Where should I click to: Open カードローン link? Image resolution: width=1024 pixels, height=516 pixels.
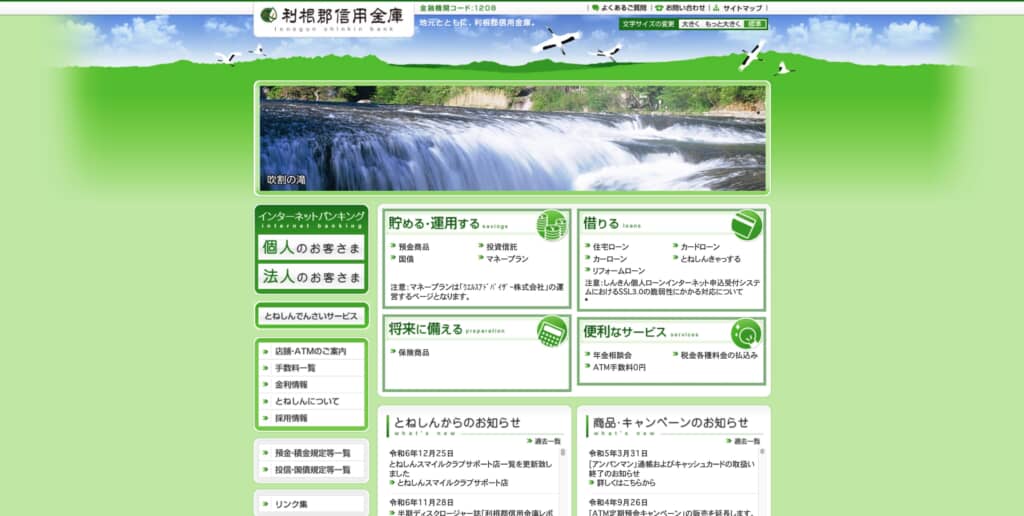700,246
